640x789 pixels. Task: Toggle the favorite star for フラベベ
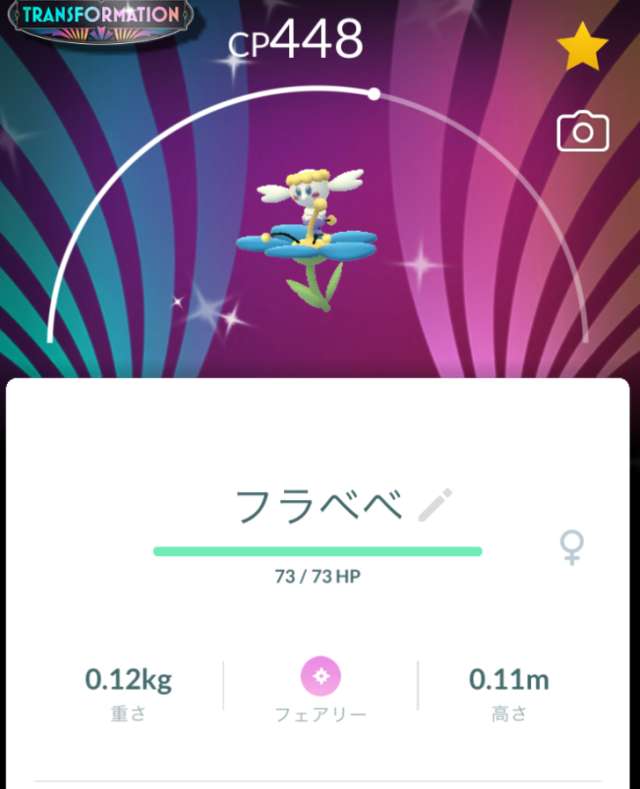(x=583, y=50)
